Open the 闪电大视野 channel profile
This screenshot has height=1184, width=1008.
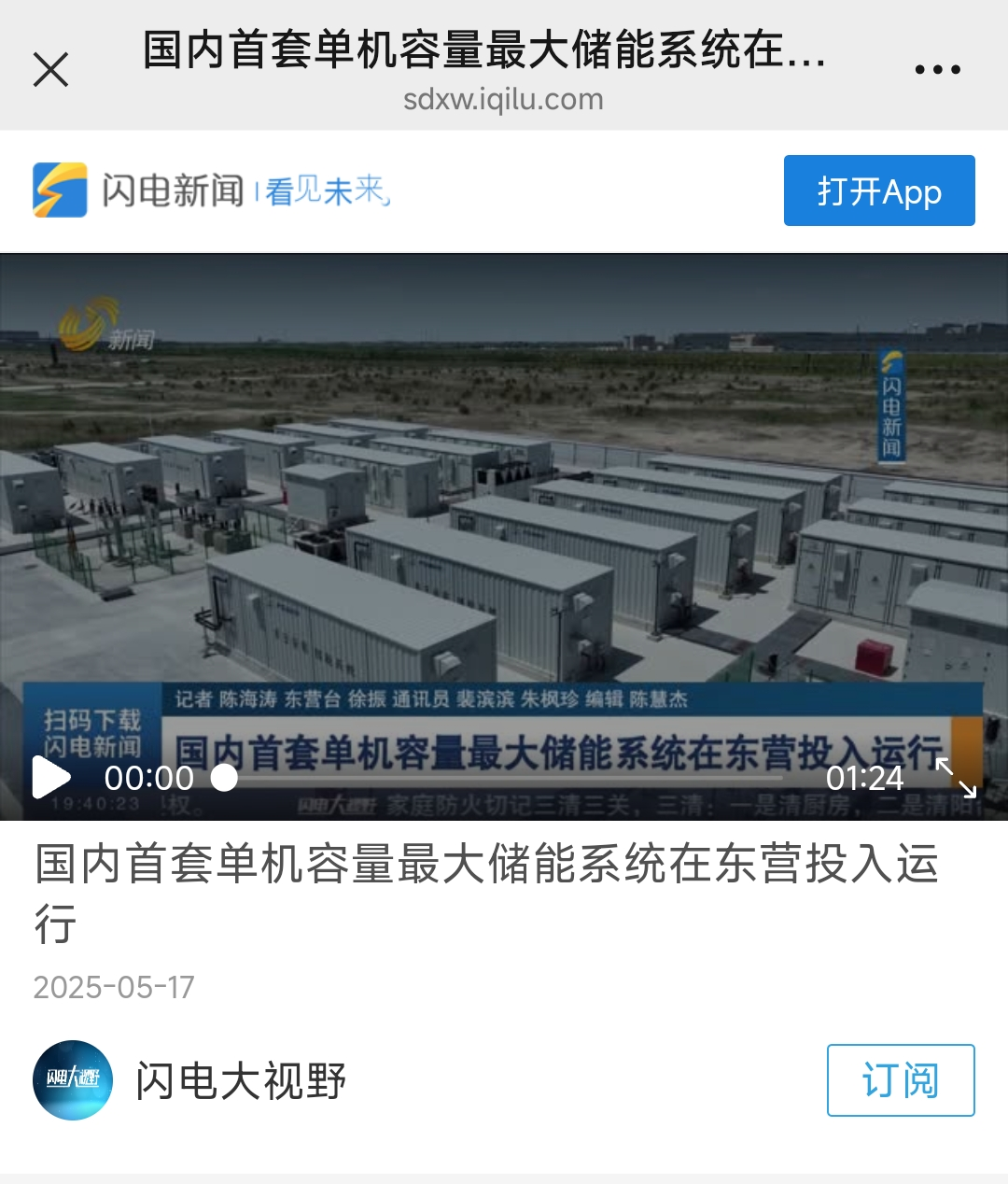click(x=240, y=1081)
